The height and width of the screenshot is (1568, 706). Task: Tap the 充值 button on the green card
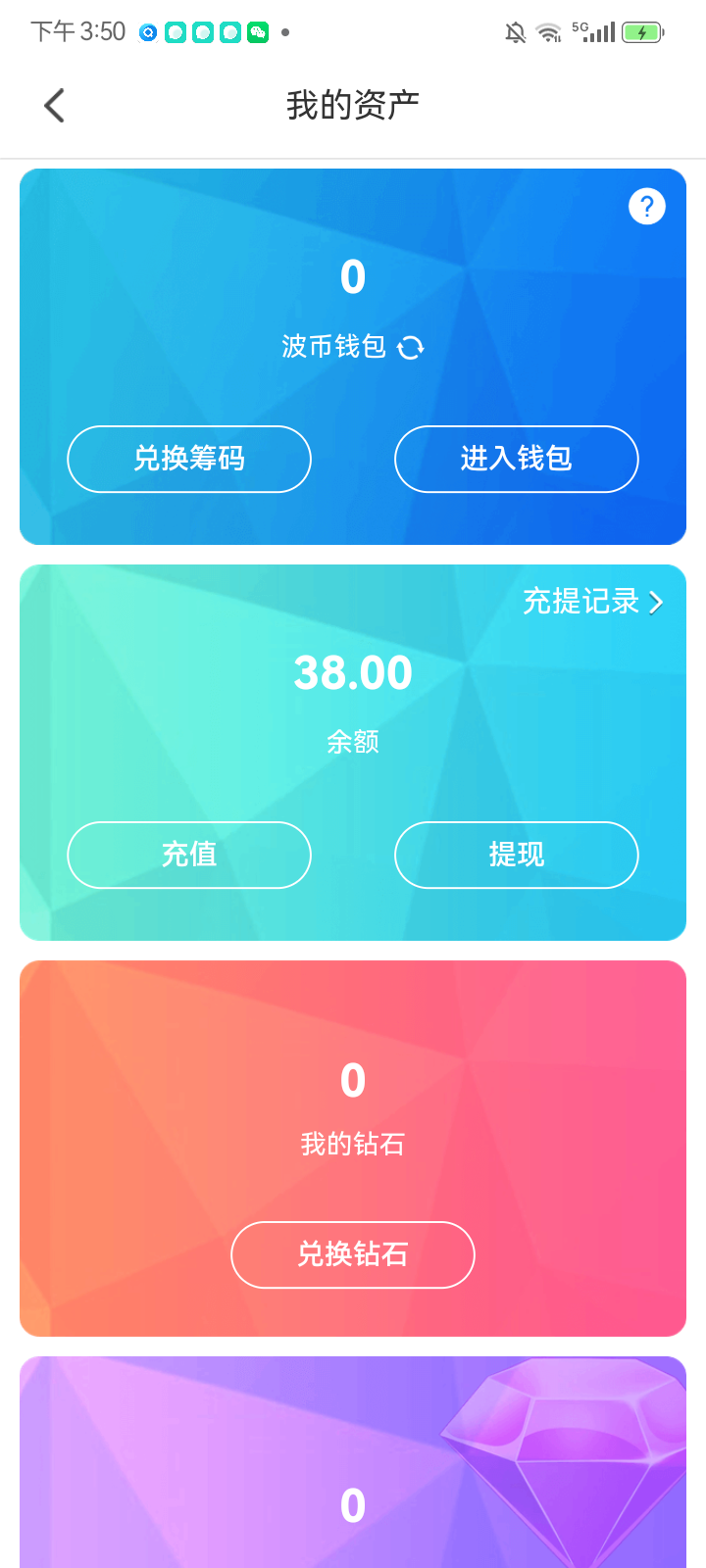pyautogui.click(x=188, y=855)
